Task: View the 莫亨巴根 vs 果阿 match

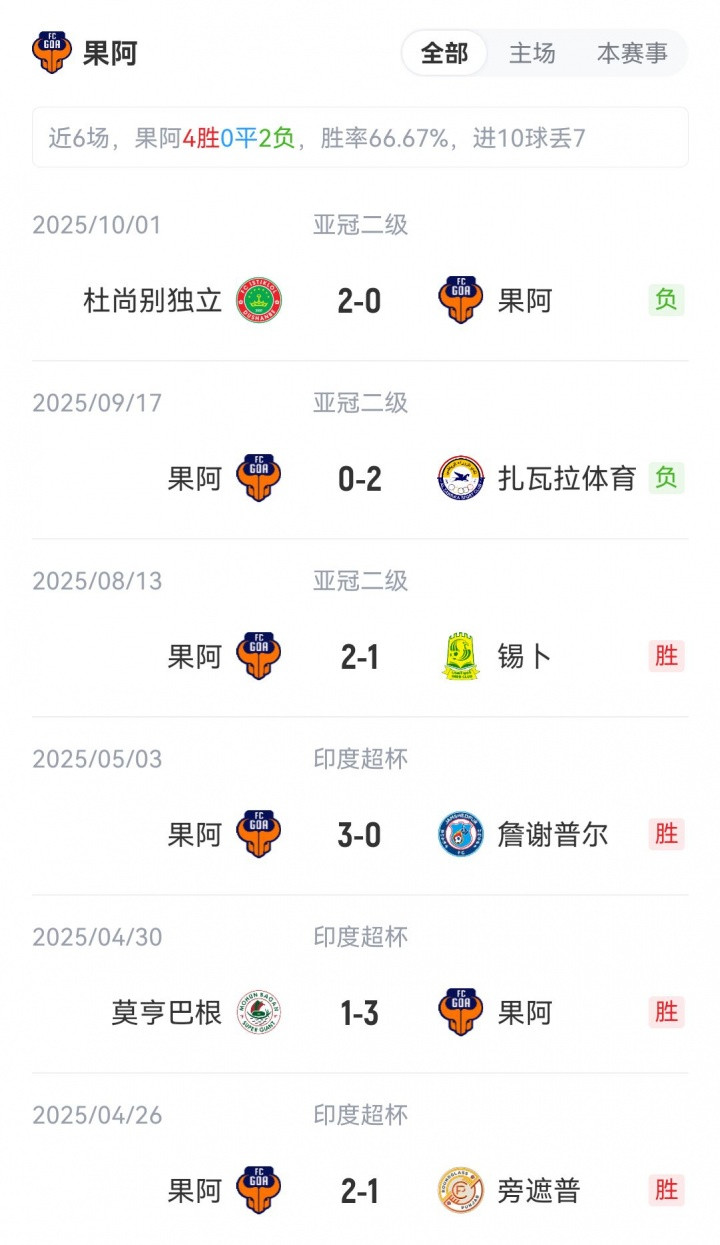Action: pos(360,1012)
